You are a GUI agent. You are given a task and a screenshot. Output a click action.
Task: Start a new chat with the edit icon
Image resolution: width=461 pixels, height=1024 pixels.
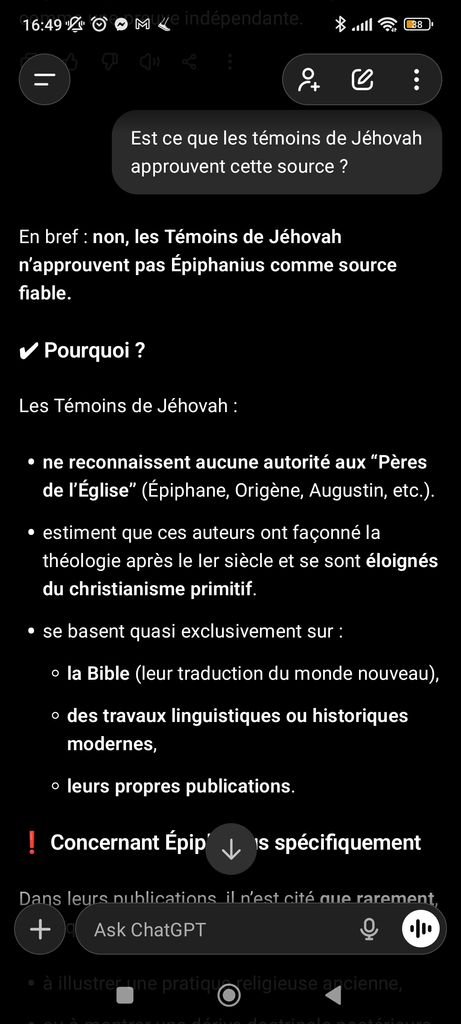coord(362,80)
